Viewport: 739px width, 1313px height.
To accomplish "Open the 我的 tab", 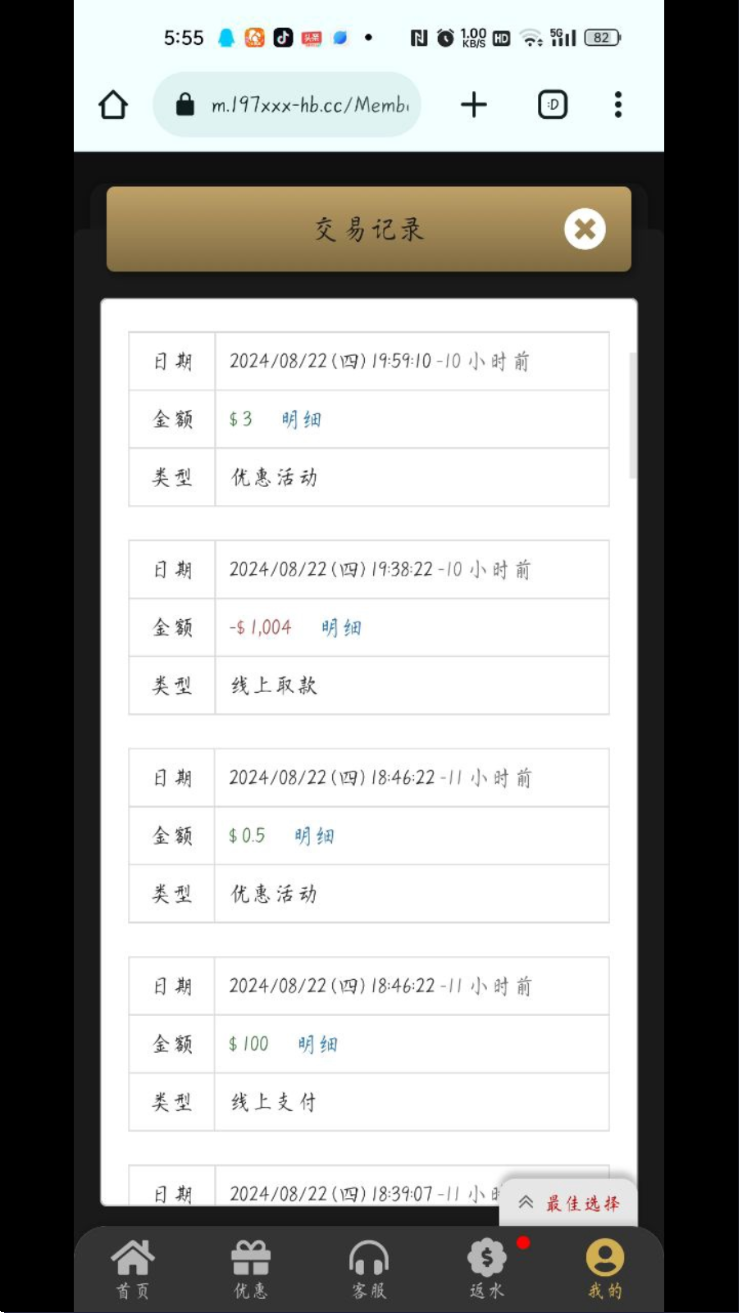I will [605, 1269].
